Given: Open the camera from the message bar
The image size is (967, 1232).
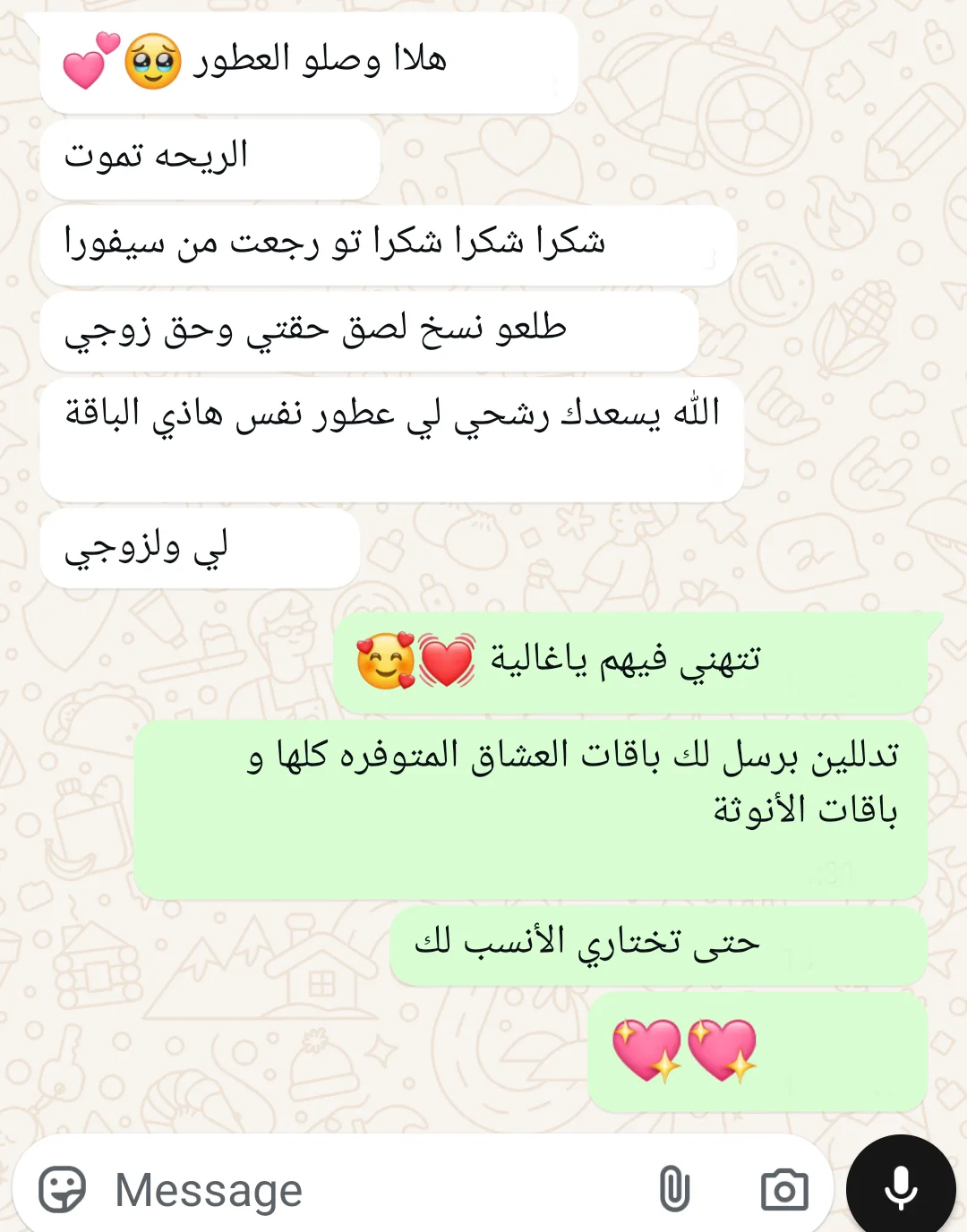Looking at the screenshot, I should click(x=784, y=1190).
